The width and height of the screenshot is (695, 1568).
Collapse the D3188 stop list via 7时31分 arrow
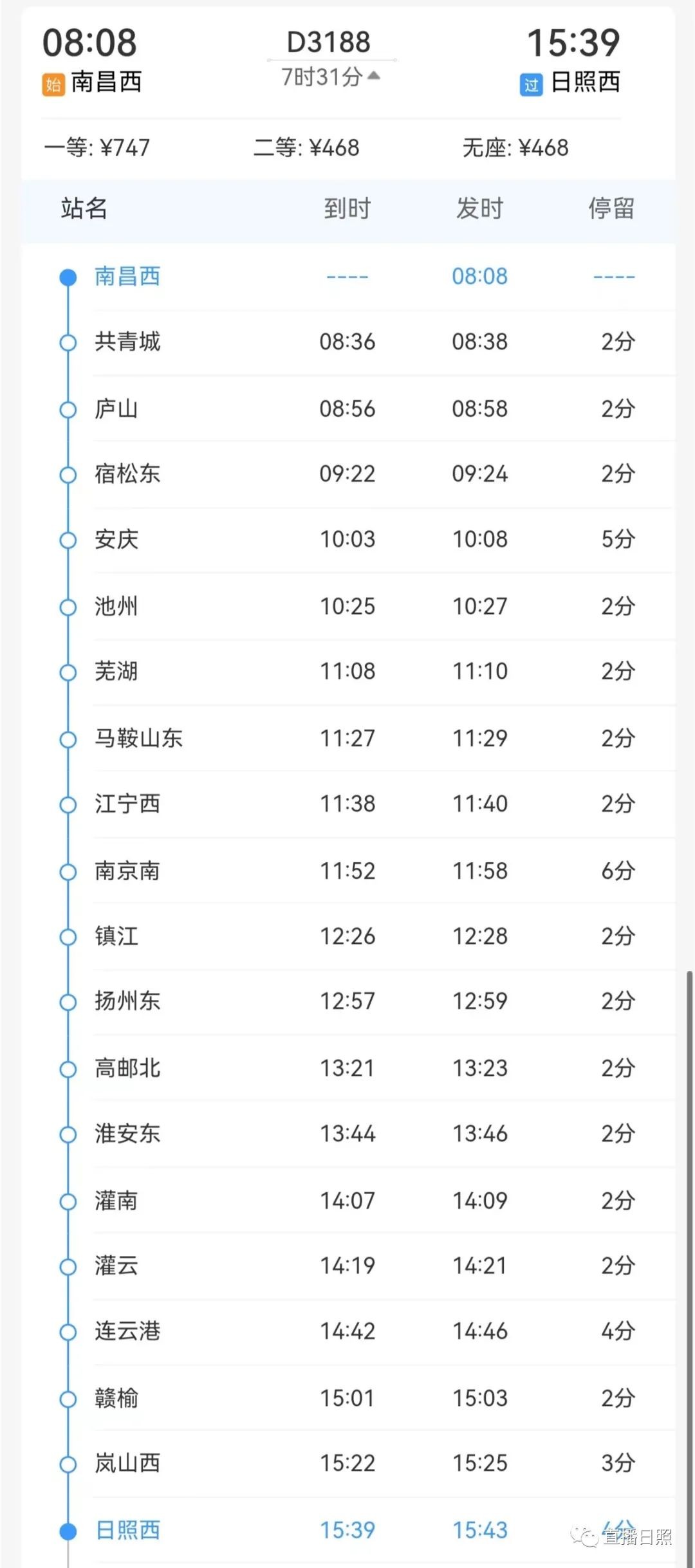(373, 77)
